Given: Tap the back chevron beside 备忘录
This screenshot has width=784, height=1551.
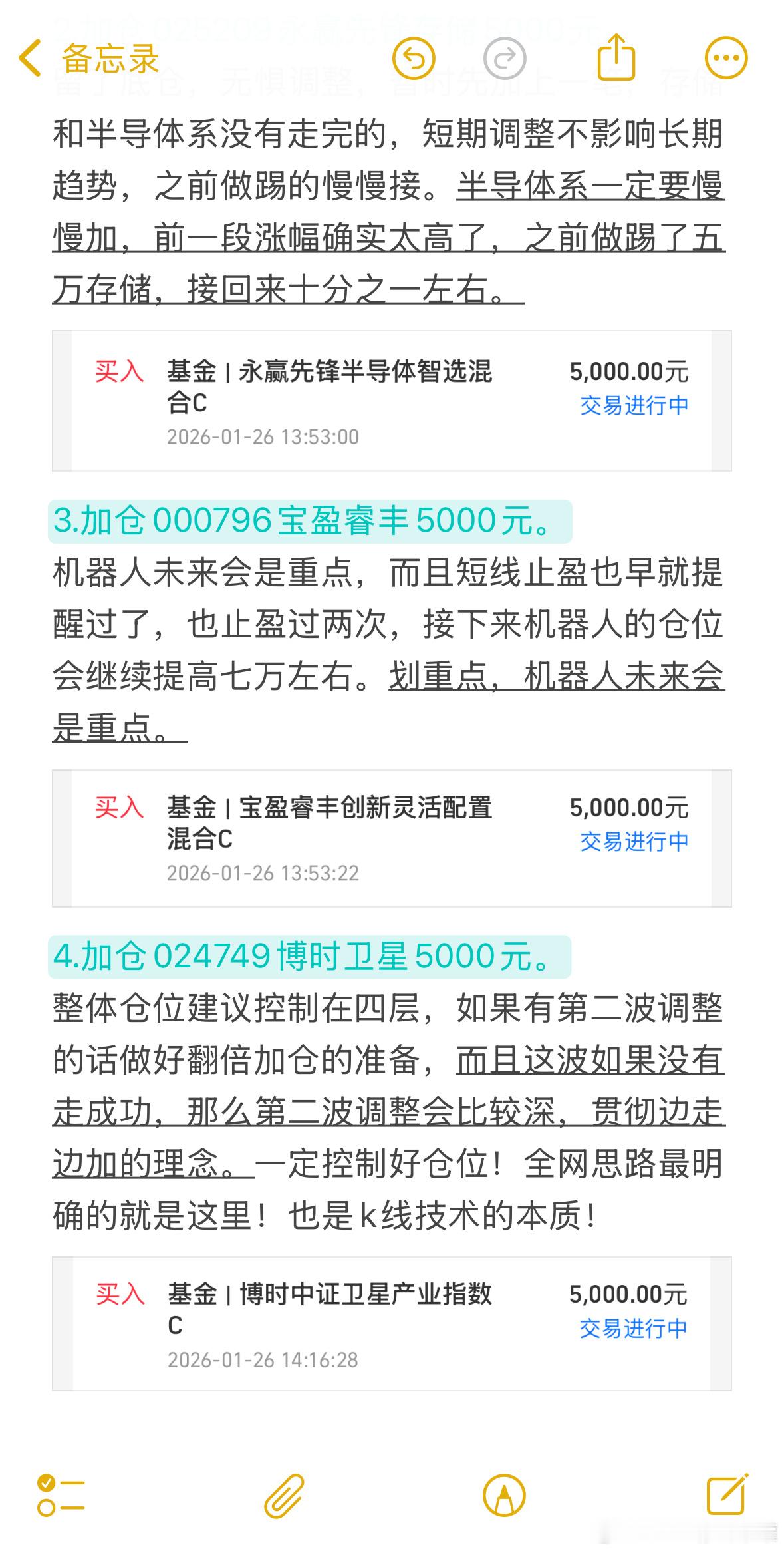Looking at the screenshot, I should (31, 58).
